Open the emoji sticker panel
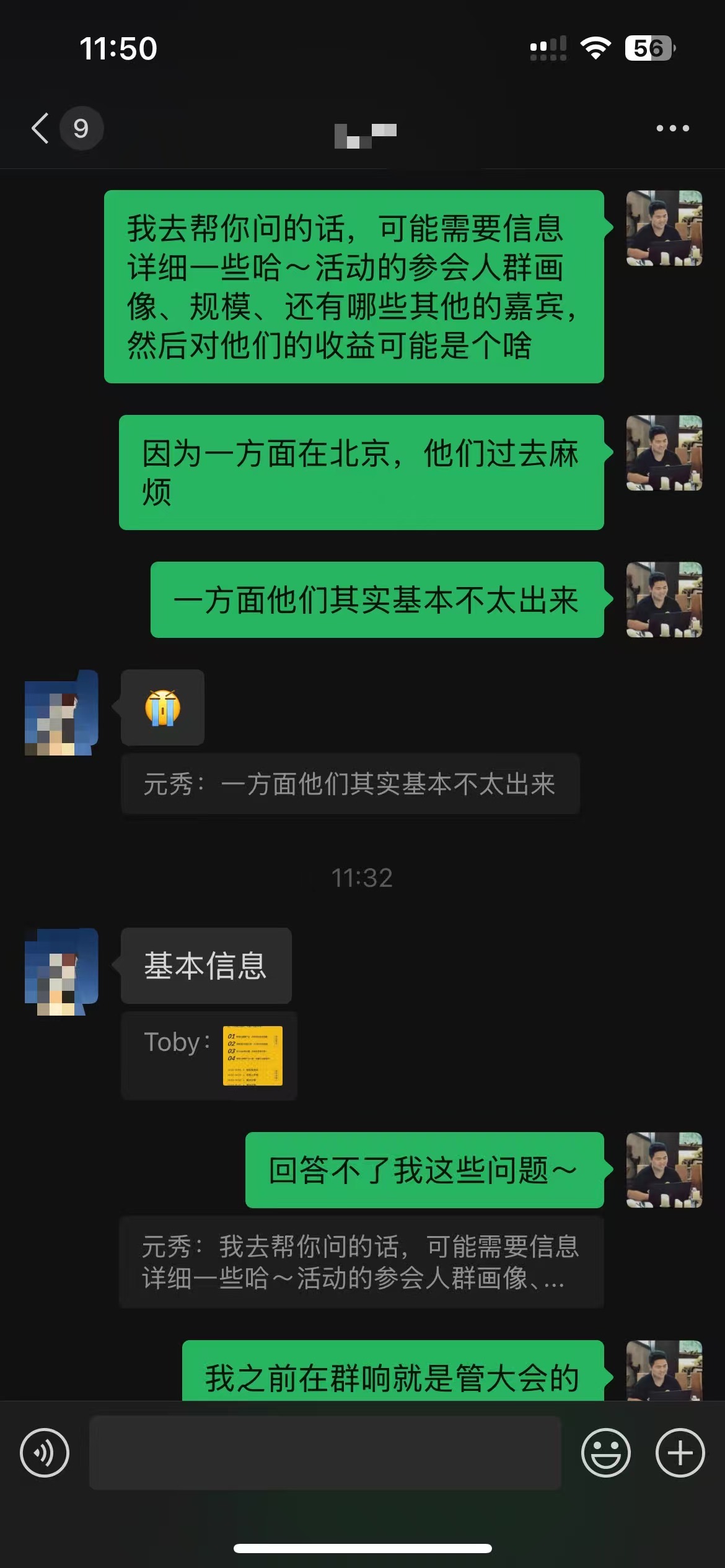Image resolution: width=725 pixels, height=1568 pixels. pos(606,1453)
